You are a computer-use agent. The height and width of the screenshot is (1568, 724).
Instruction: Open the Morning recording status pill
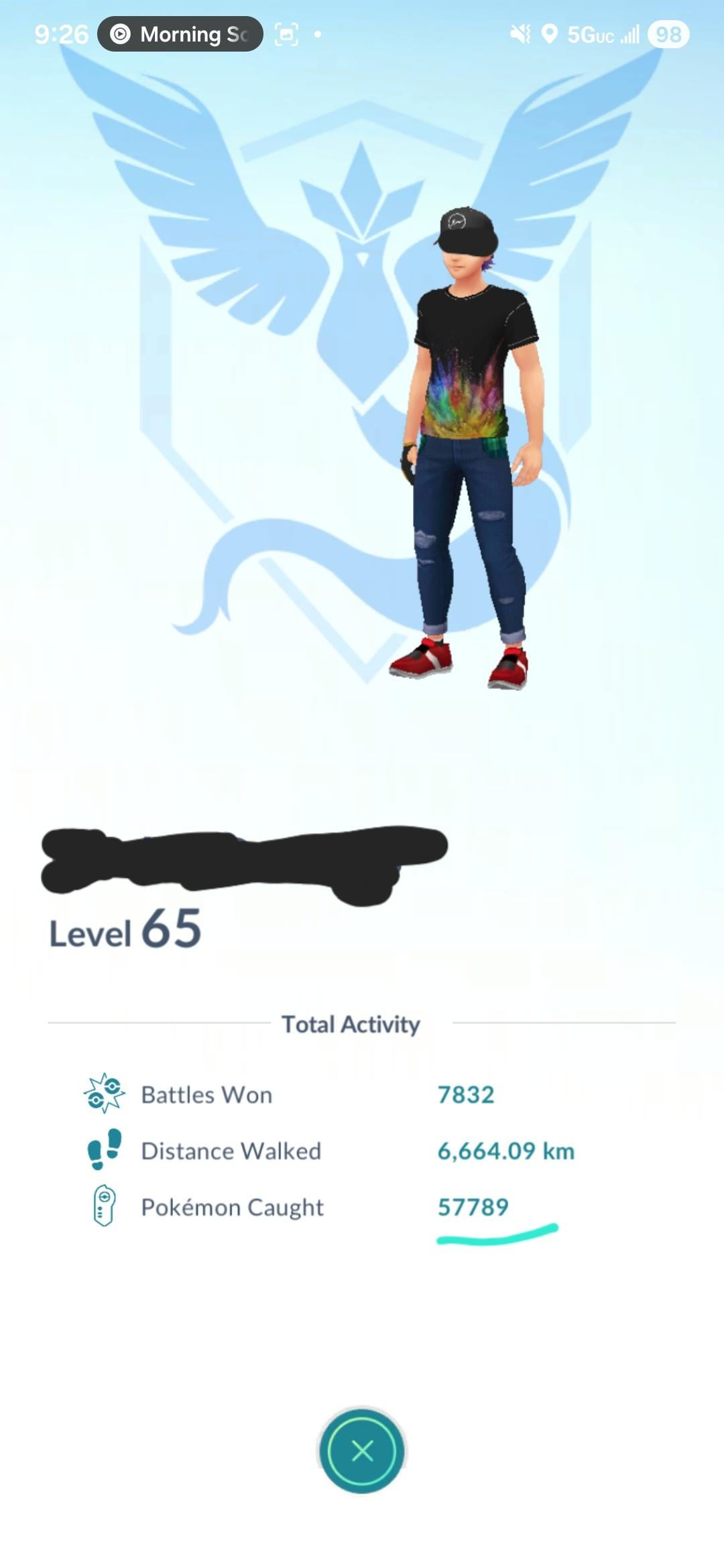180,34
